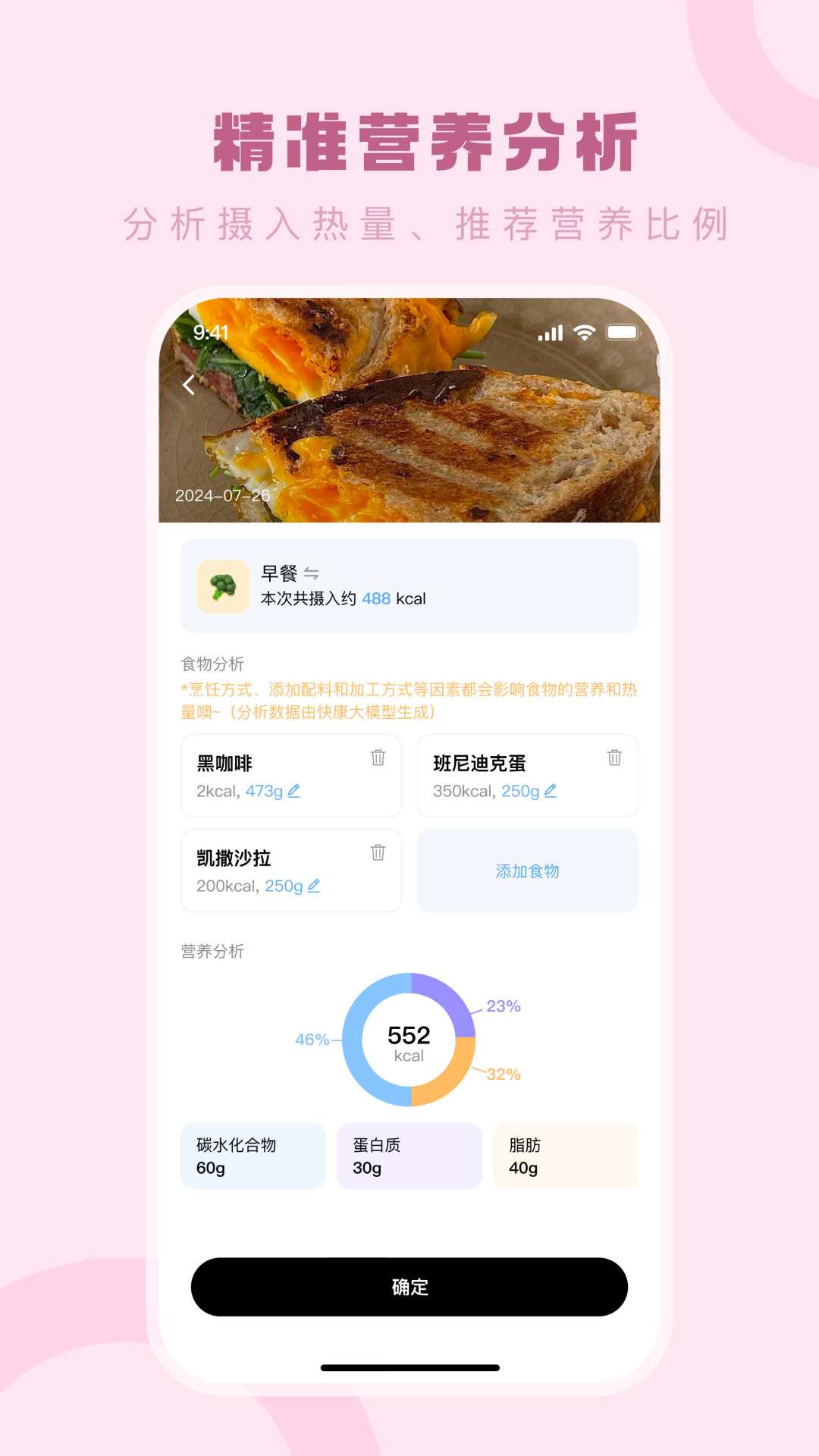Tap the back arrow on the food photo
819x1456 pixels.
click(x=187, y=385)
